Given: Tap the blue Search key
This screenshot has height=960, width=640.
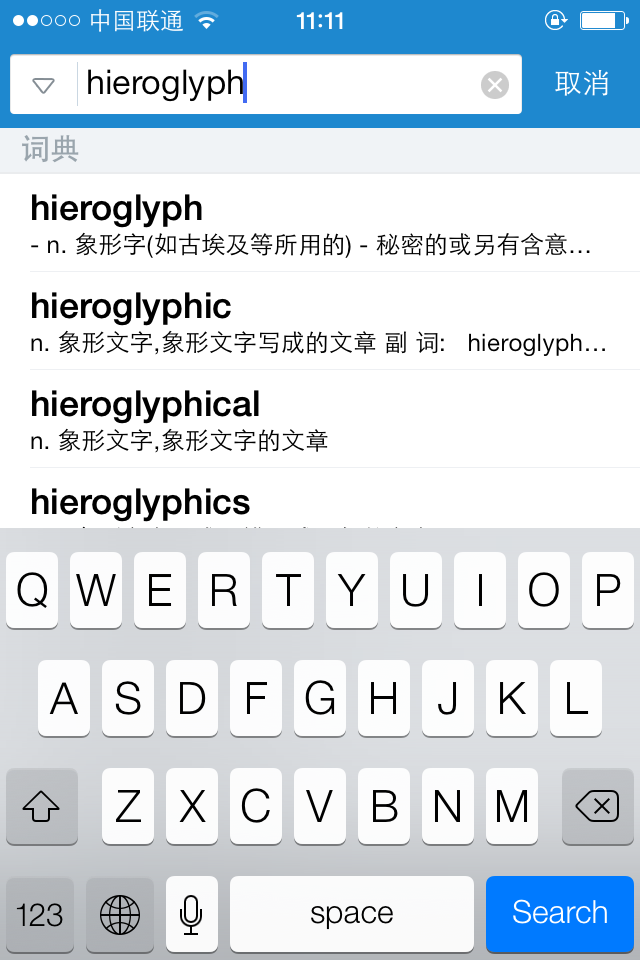Looking at the screenshot, I should coord(560,913).
